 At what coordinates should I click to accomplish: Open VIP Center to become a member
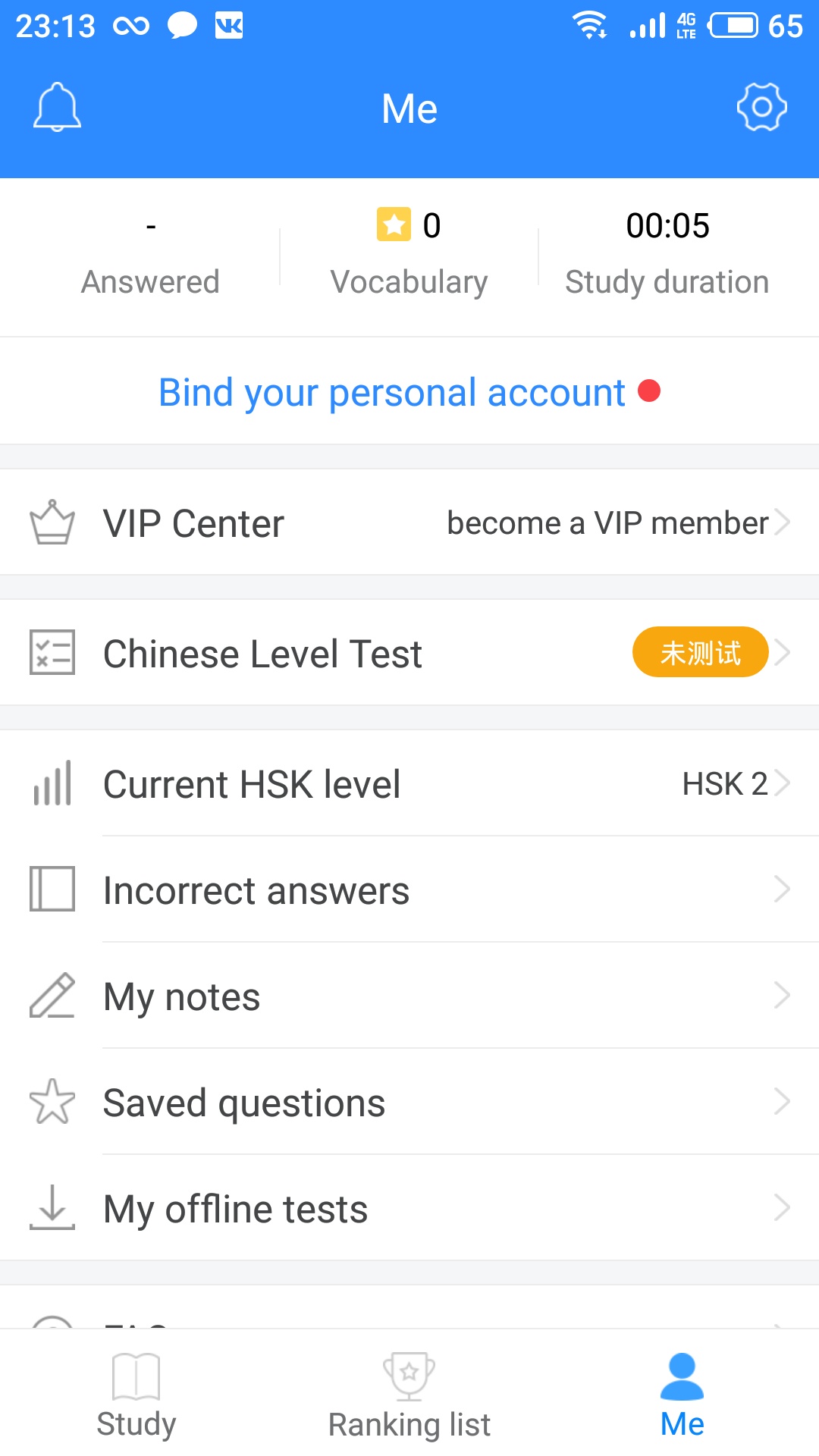(409, 522)
